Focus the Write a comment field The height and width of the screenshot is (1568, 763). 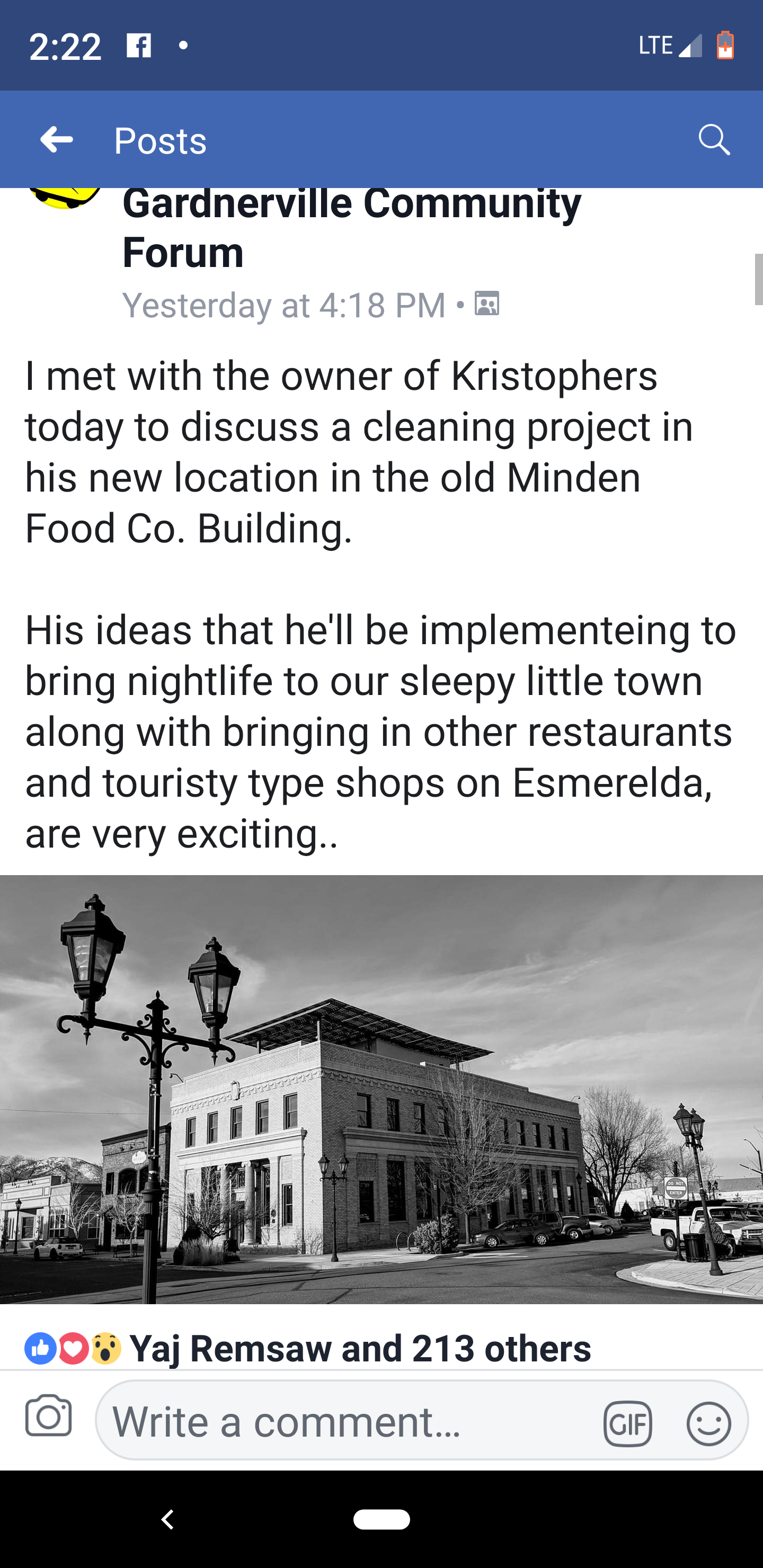pyautogui.click(x=347, y=1422)
